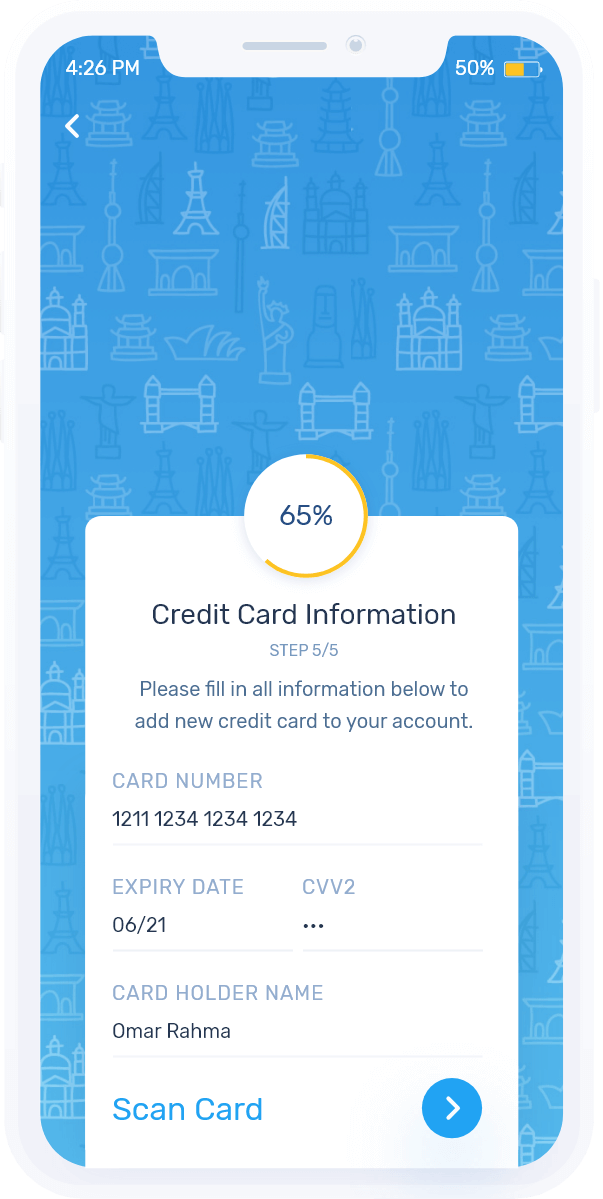
Task: Change the expiry date field
Action: click(x=200, y=925)
